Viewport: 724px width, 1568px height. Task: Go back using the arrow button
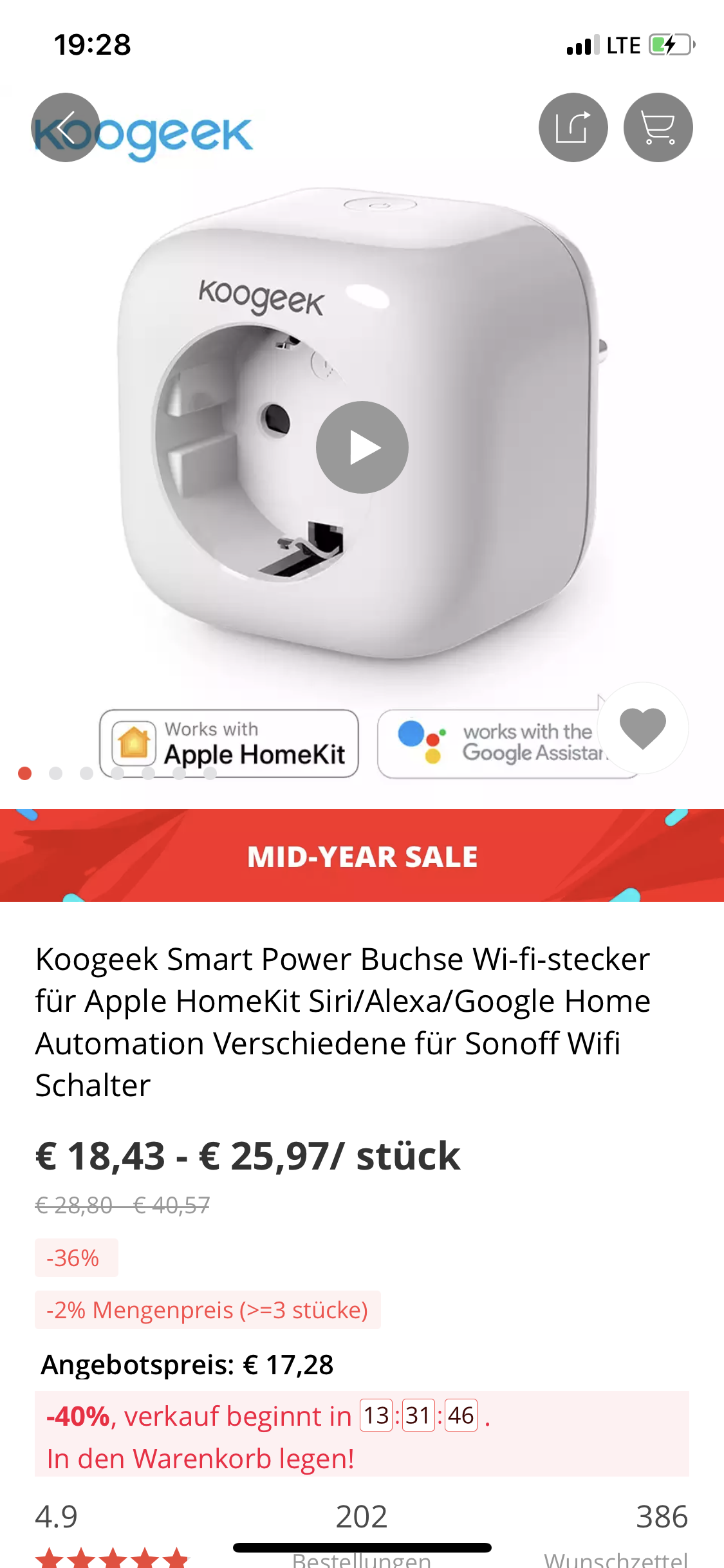66,127
